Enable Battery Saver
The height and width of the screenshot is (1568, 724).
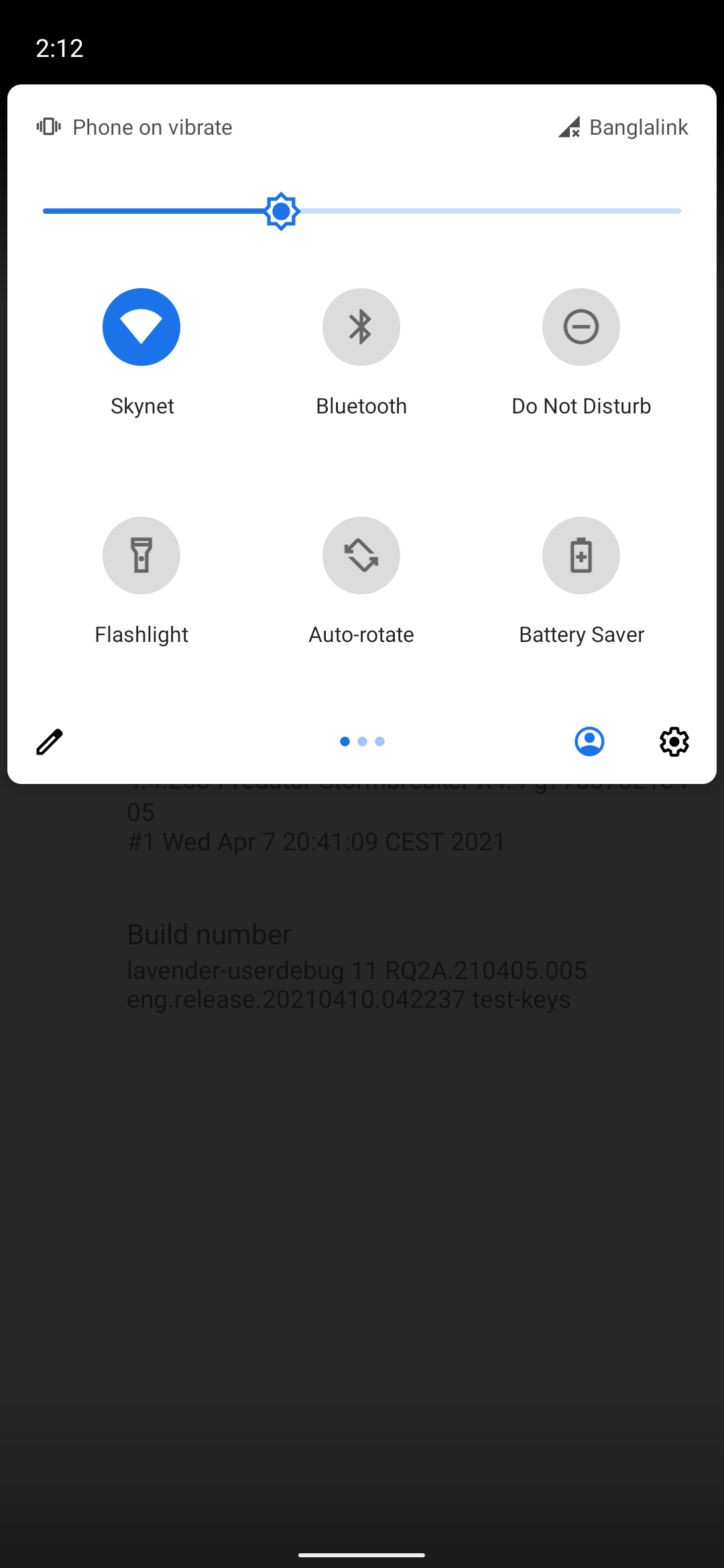tap(581, 556)
